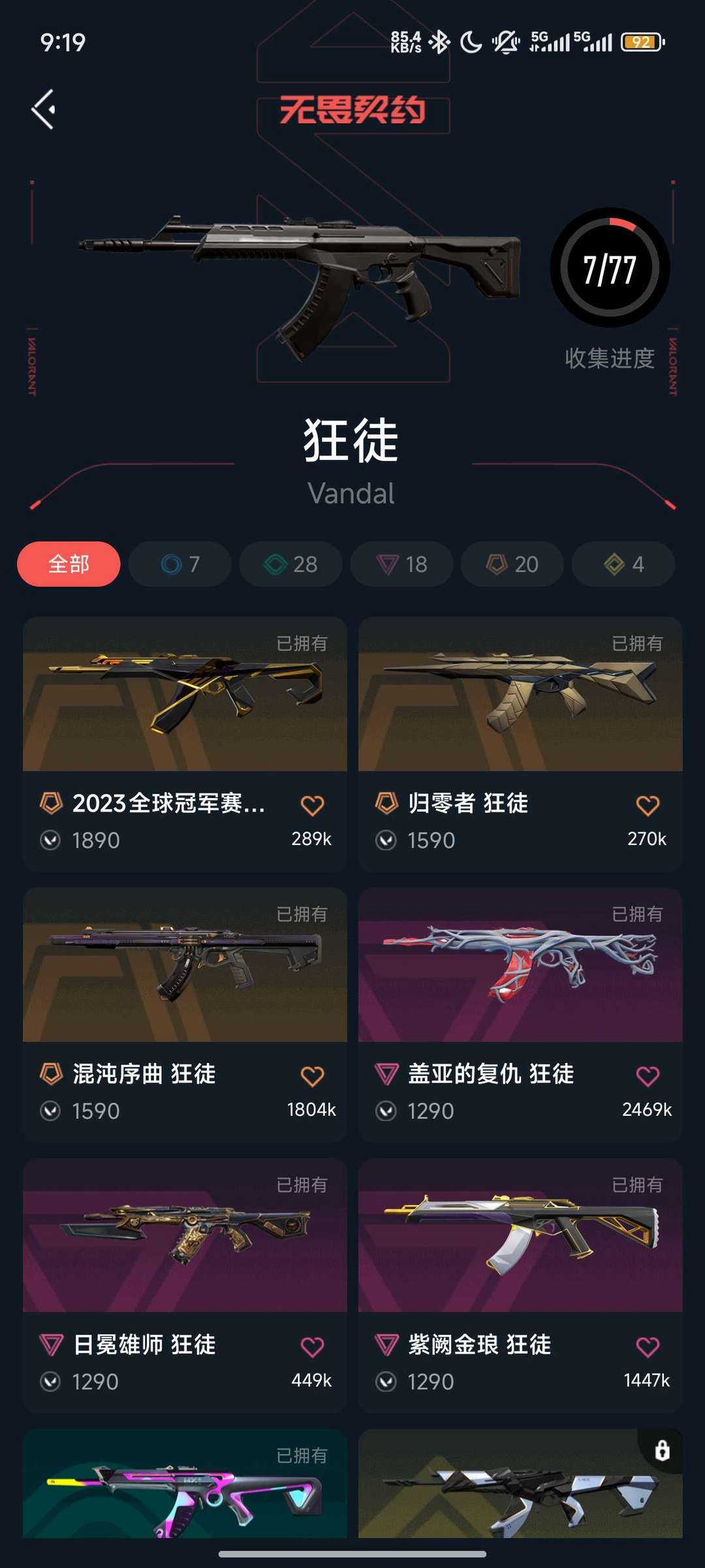The image size is (705, 1568).
Task: Filter skins by the yellow tier with 4 items
Action: pyautogui.click(x=623, y=564)
